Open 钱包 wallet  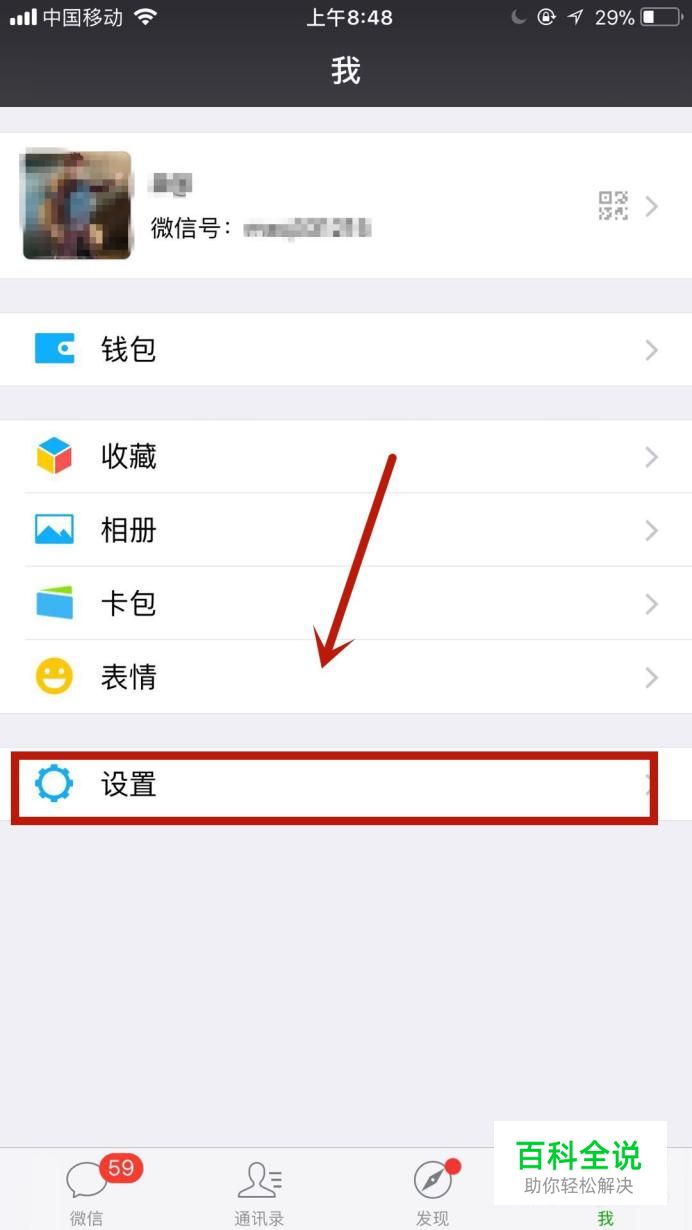pyautogui.click(x=346, y=350)
